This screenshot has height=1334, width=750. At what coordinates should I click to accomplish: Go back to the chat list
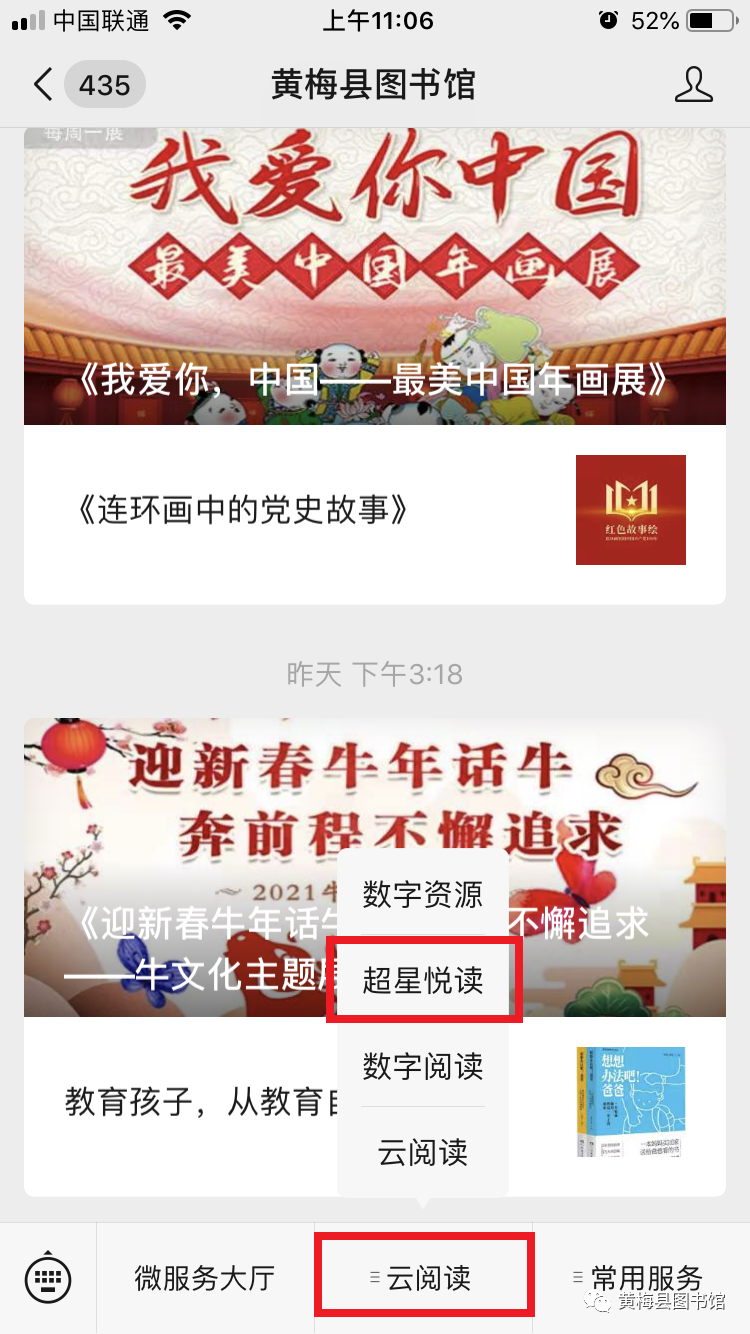pyautogui.click(x=42, y=84)
